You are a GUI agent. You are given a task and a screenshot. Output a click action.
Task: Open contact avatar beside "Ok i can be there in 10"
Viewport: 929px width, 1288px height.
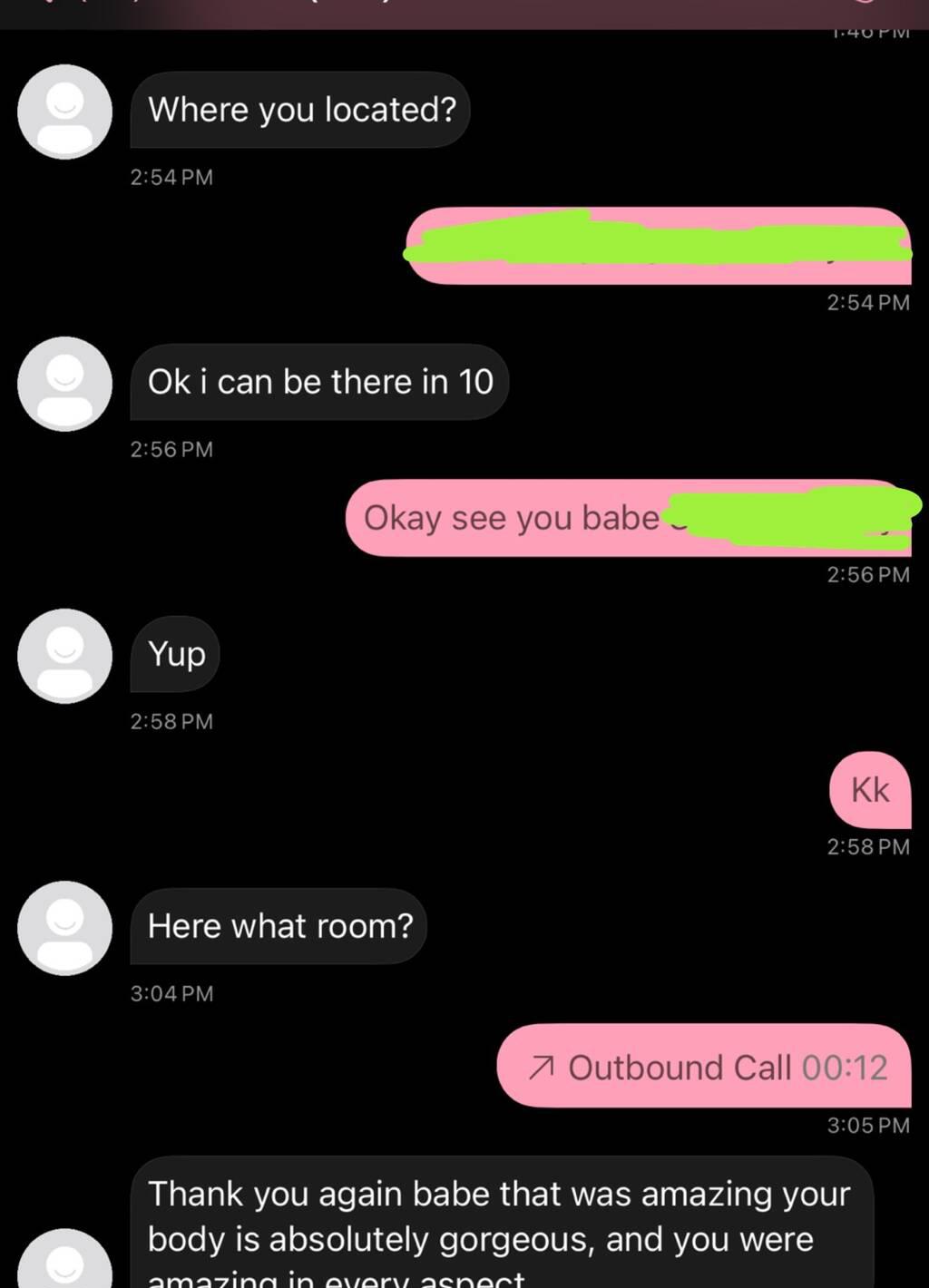[x=64, y=384]
